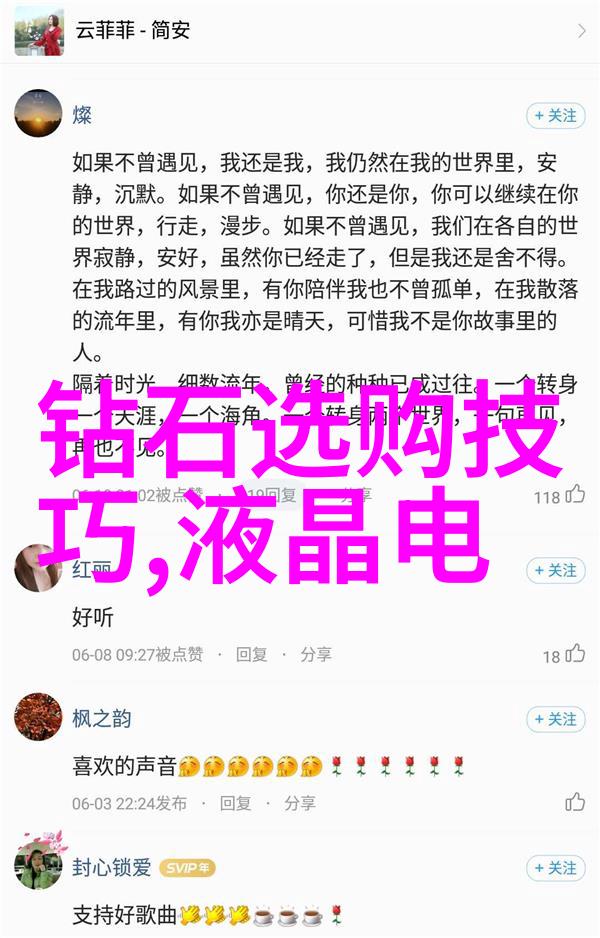600x938 pixels.
Task: Open 封心锁爱's profile avatar
Action: click(38, 866)
